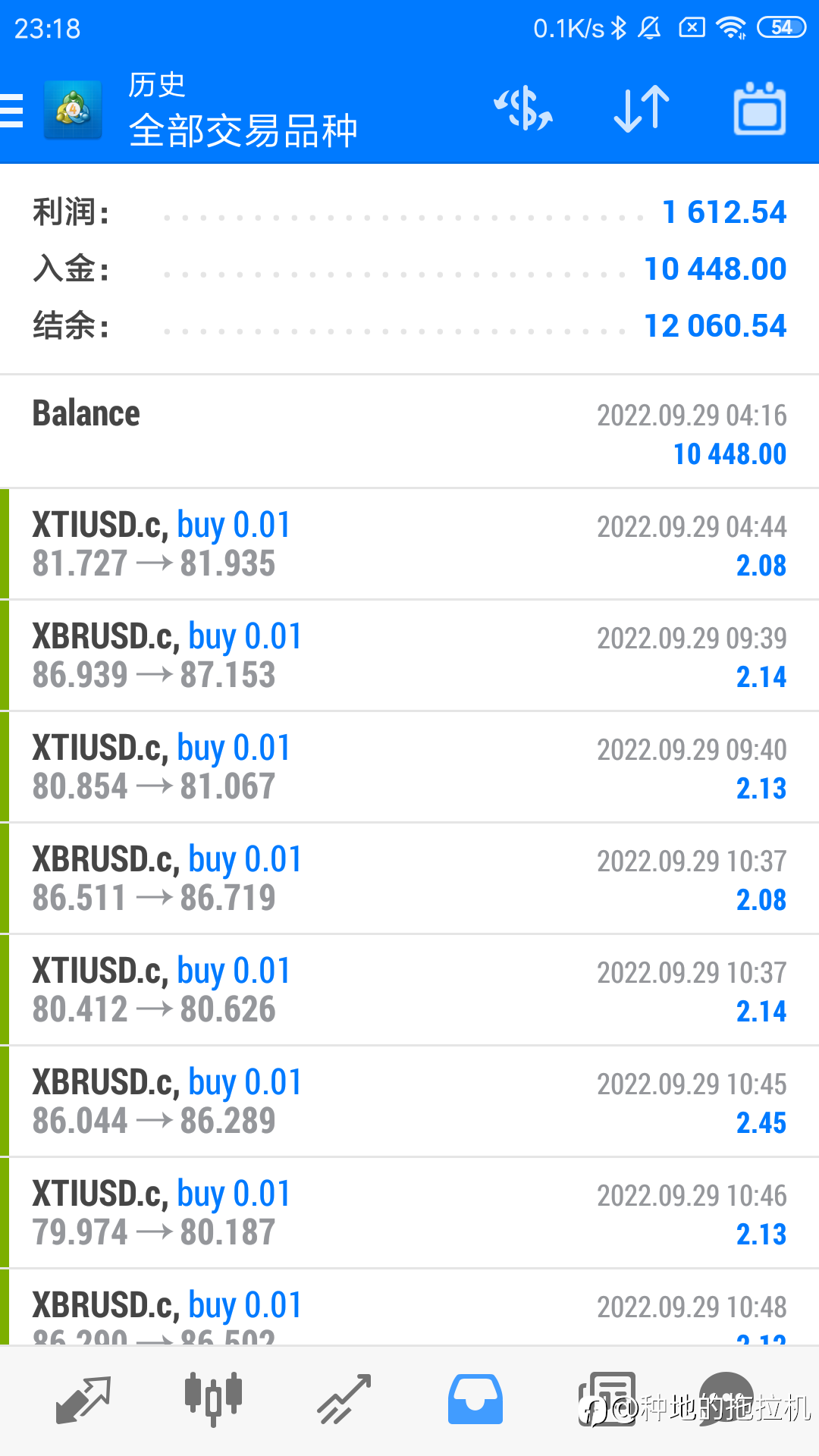Viewport: 819px width, 1456px height.
Task: View the XTIUSD.c trade entered at 80.854
Action: pos(409,767)
